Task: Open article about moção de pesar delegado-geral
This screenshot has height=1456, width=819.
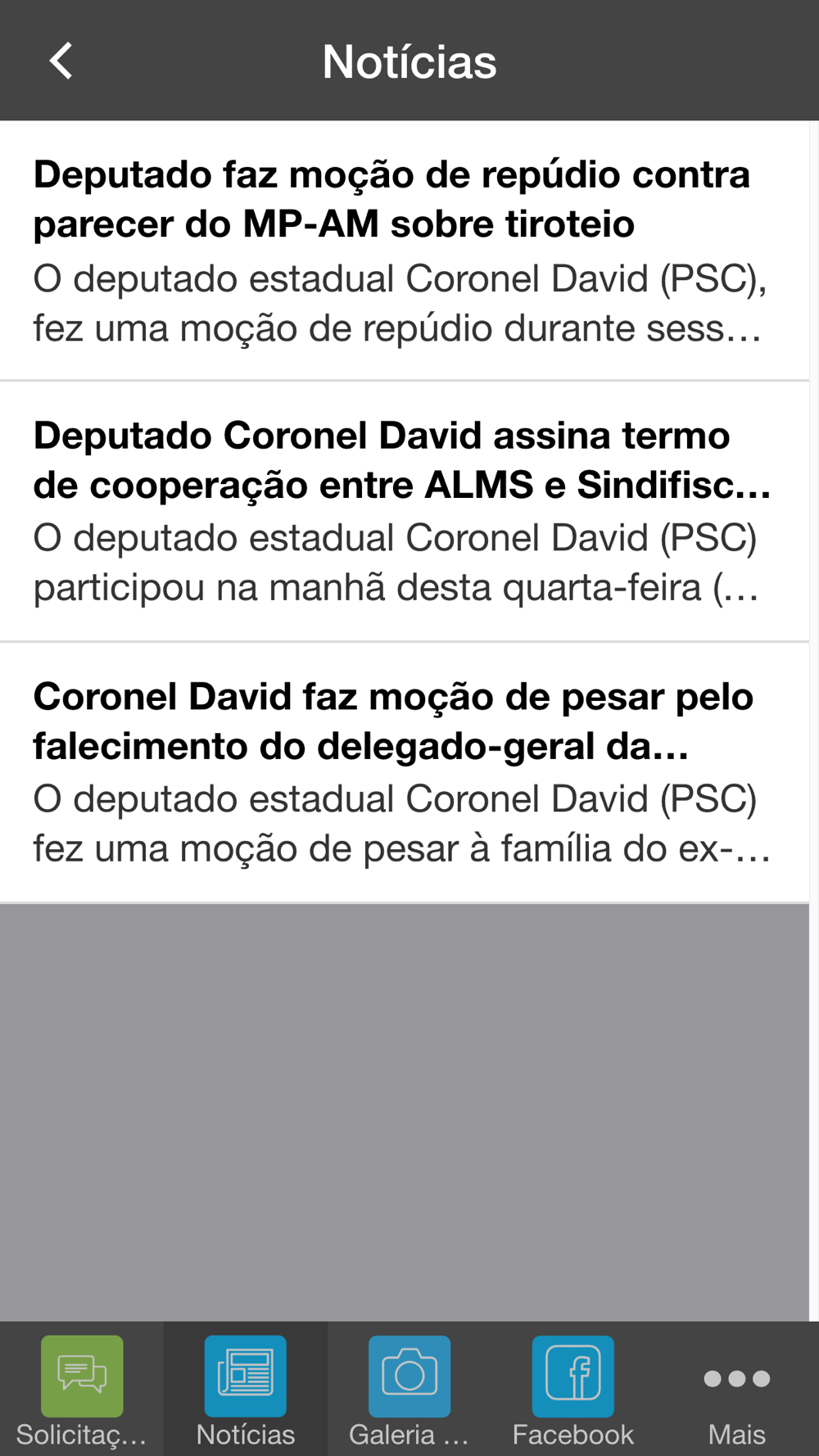Action: [405, 773]
